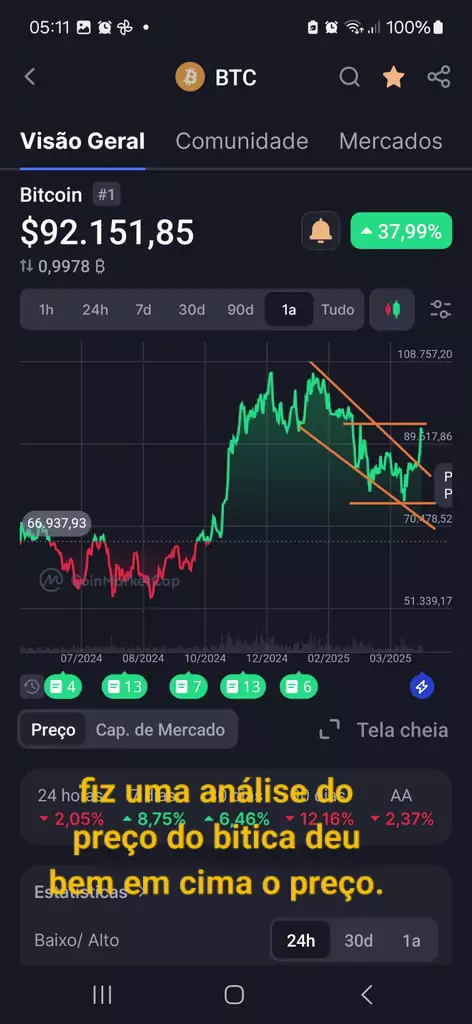
Task: Open the search icon in the header
Action: [349, 77]
